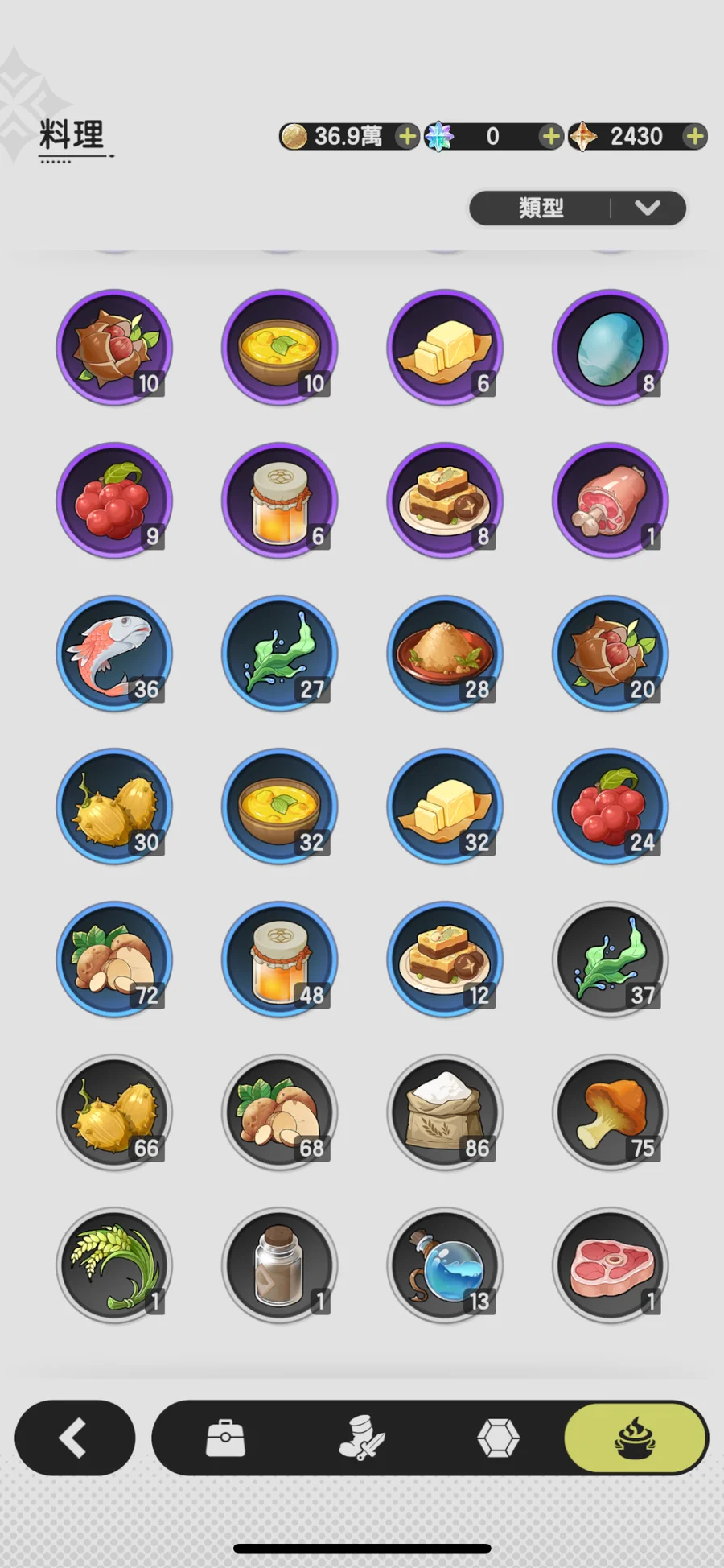The height and width of the screenshot is (1568, 724).
Task: Choose the blue honey jar with 48
Action: 279,959
